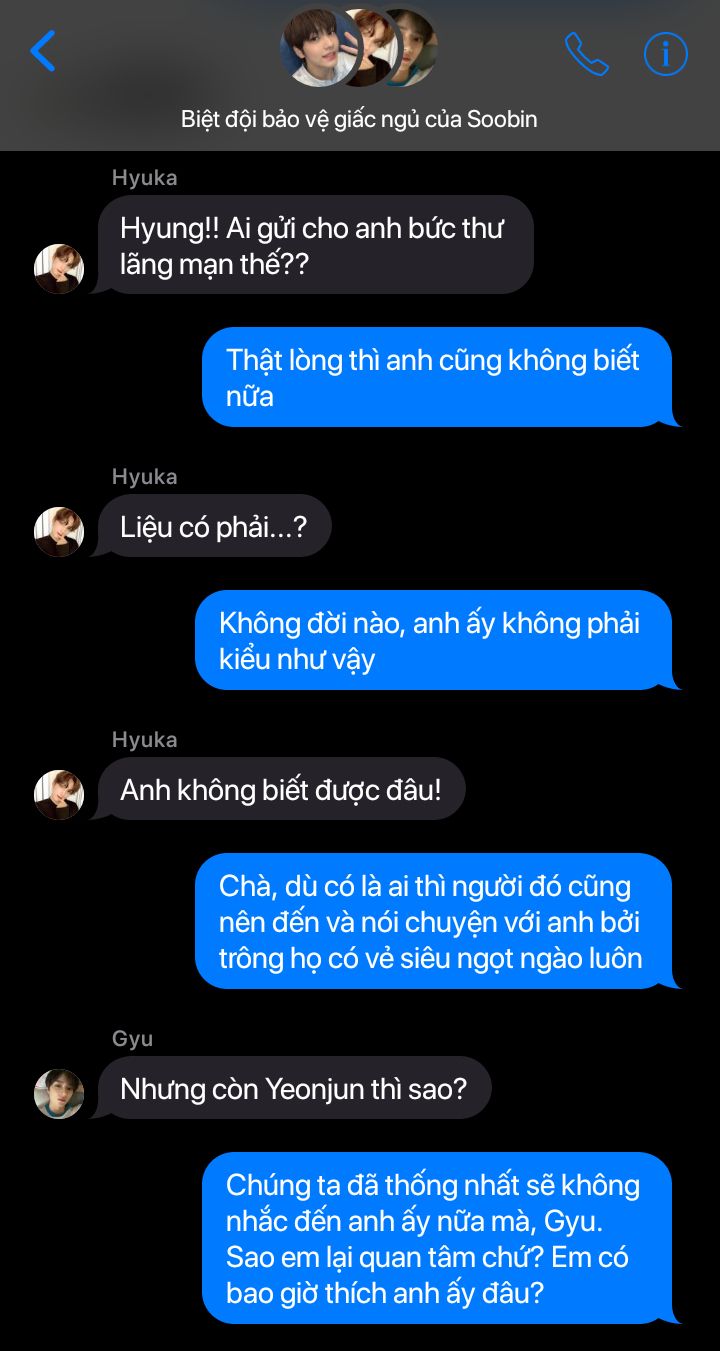
Task: Open the group avatars at the top
Action: (x=359, y=47)
